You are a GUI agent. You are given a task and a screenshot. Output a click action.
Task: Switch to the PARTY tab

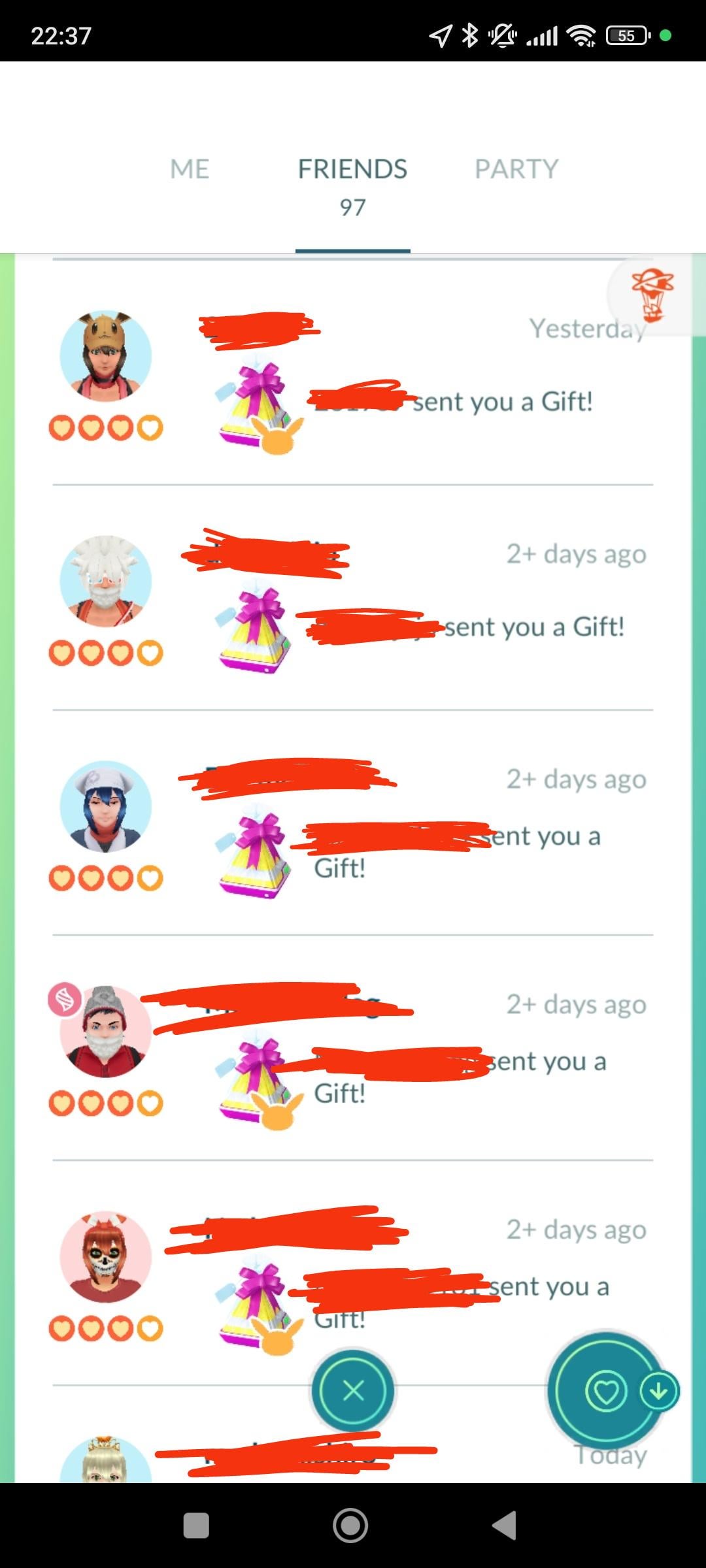[516, 169]
